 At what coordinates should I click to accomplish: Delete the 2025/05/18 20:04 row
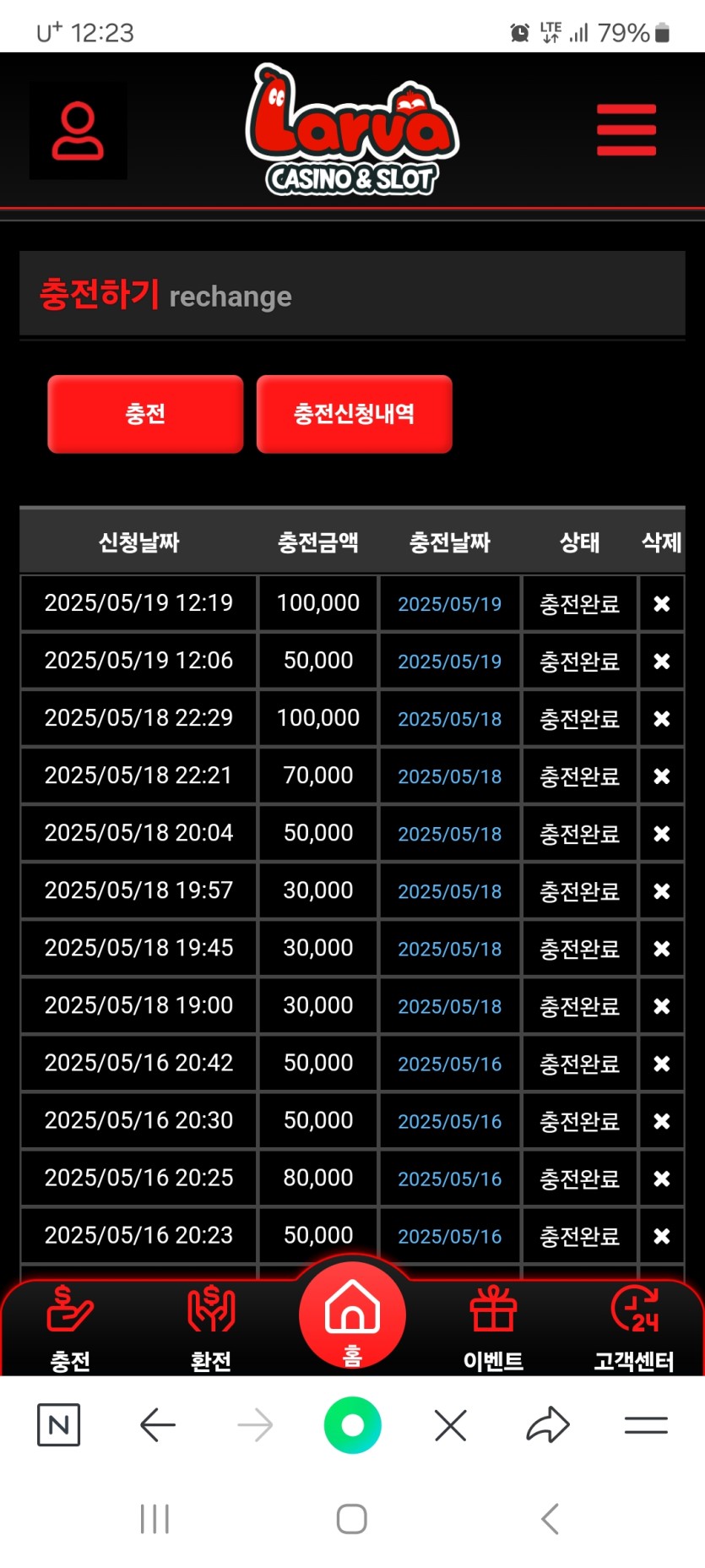(x=661, y=834)
